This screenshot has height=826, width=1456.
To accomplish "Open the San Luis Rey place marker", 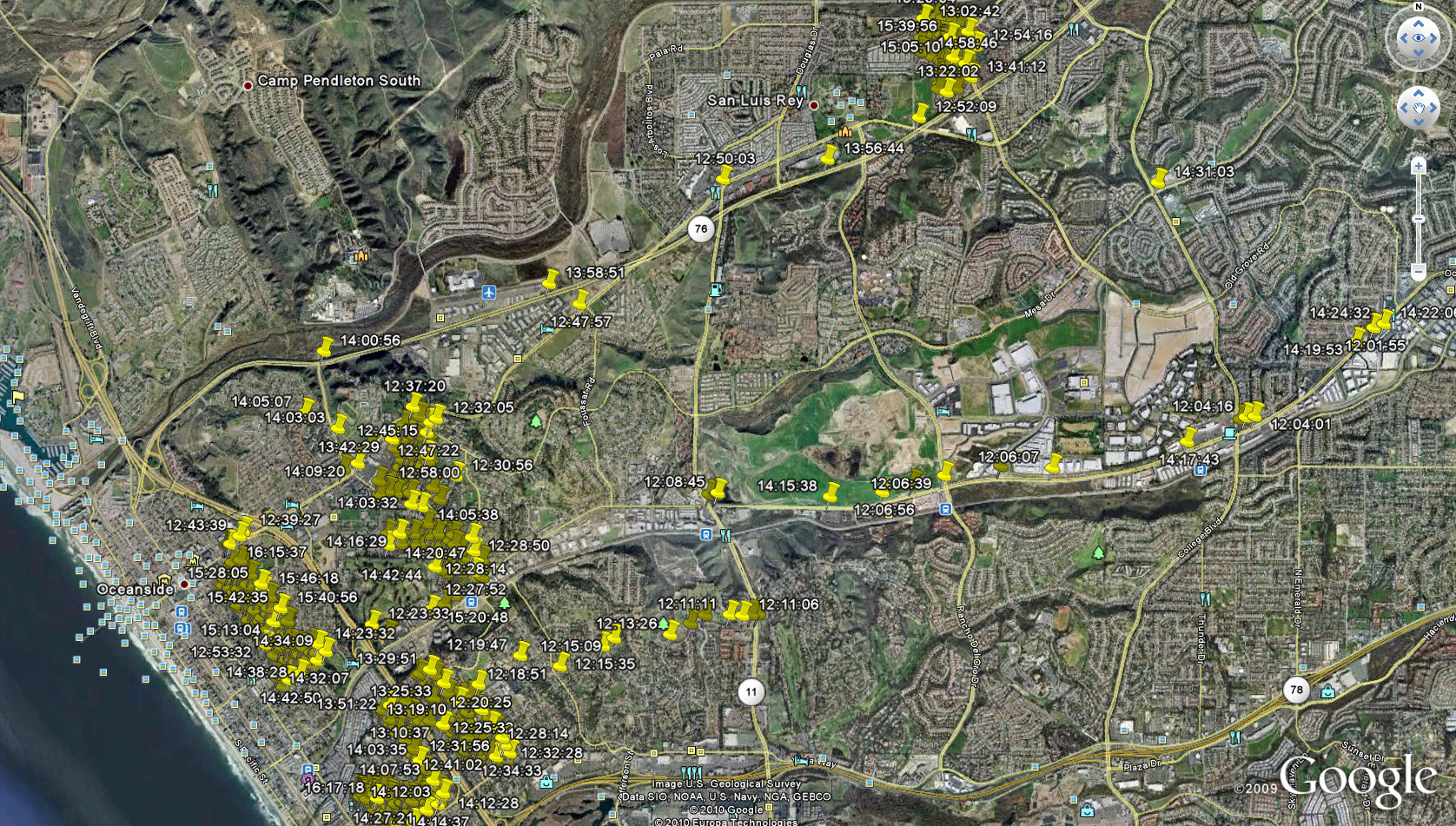I will (x=814, y=106).
